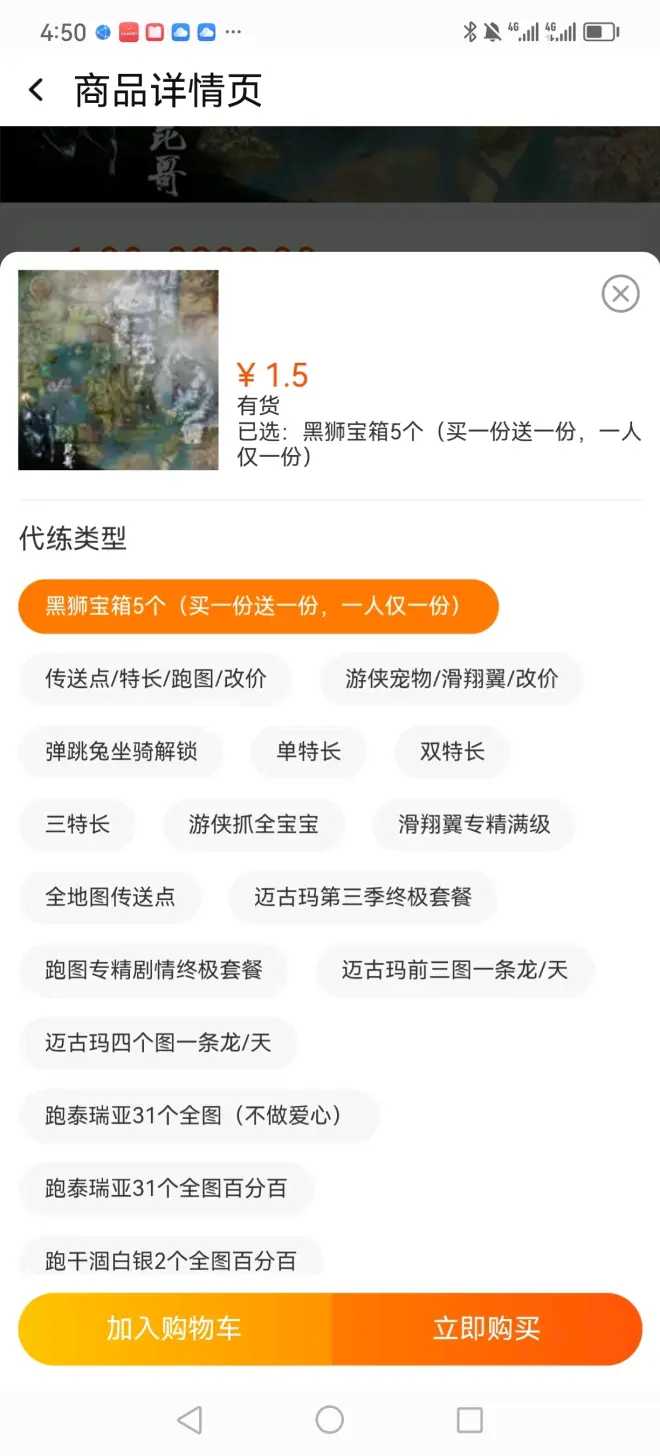
Task: Select the 游侠抓全宝宝 option
Action: 254,825
